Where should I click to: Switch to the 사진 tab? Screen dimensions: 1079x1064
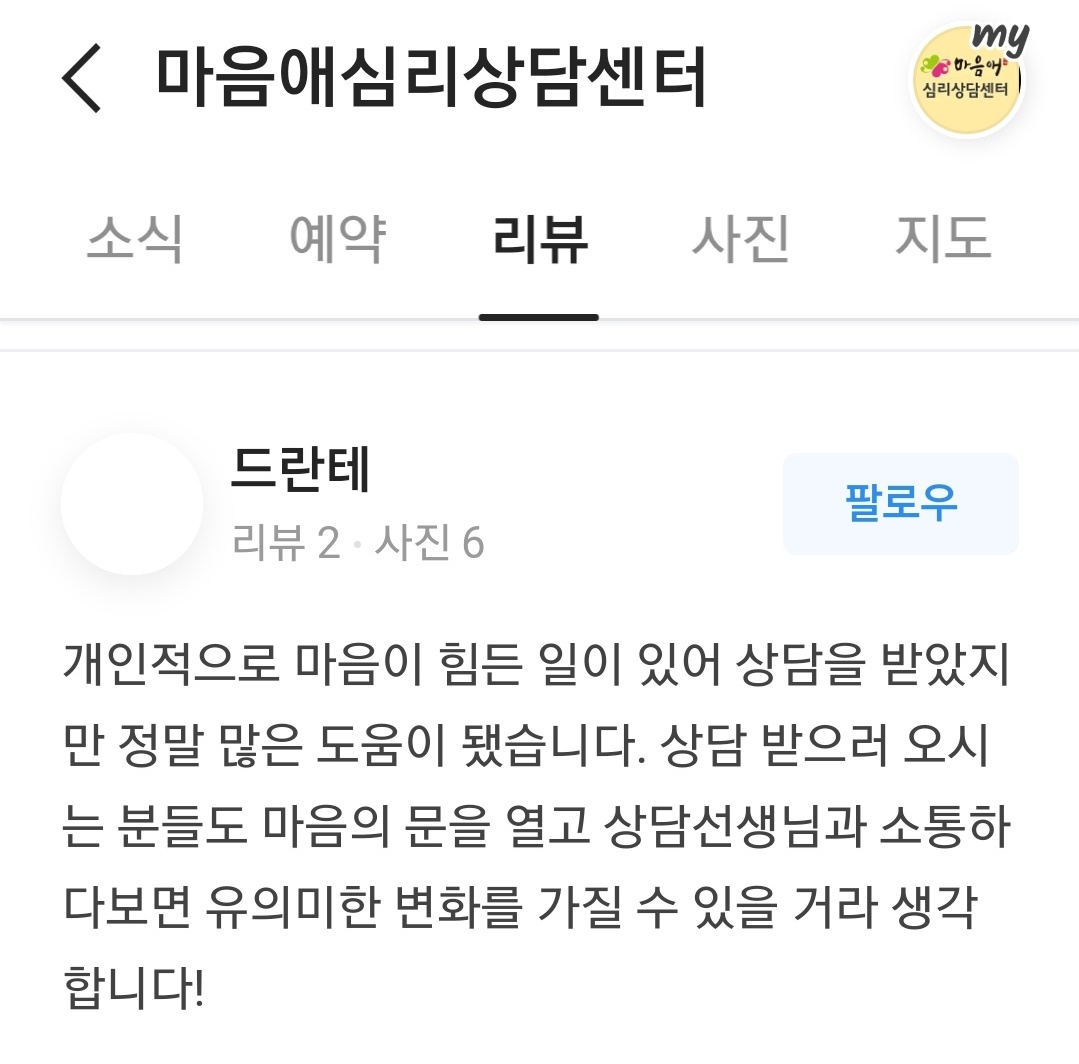click(x=741, y=239)
